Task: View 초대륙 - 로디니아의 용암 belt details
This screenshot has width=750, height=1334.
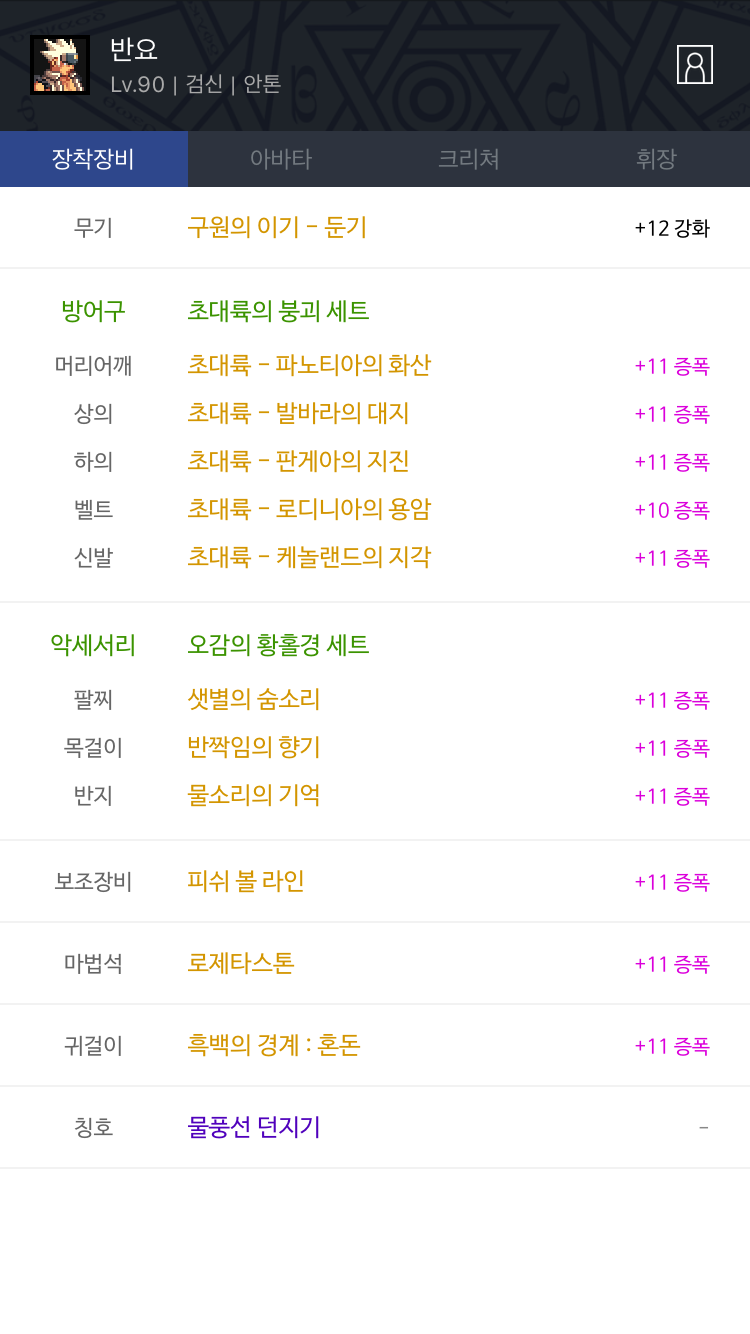Action: tap(308, 509)
